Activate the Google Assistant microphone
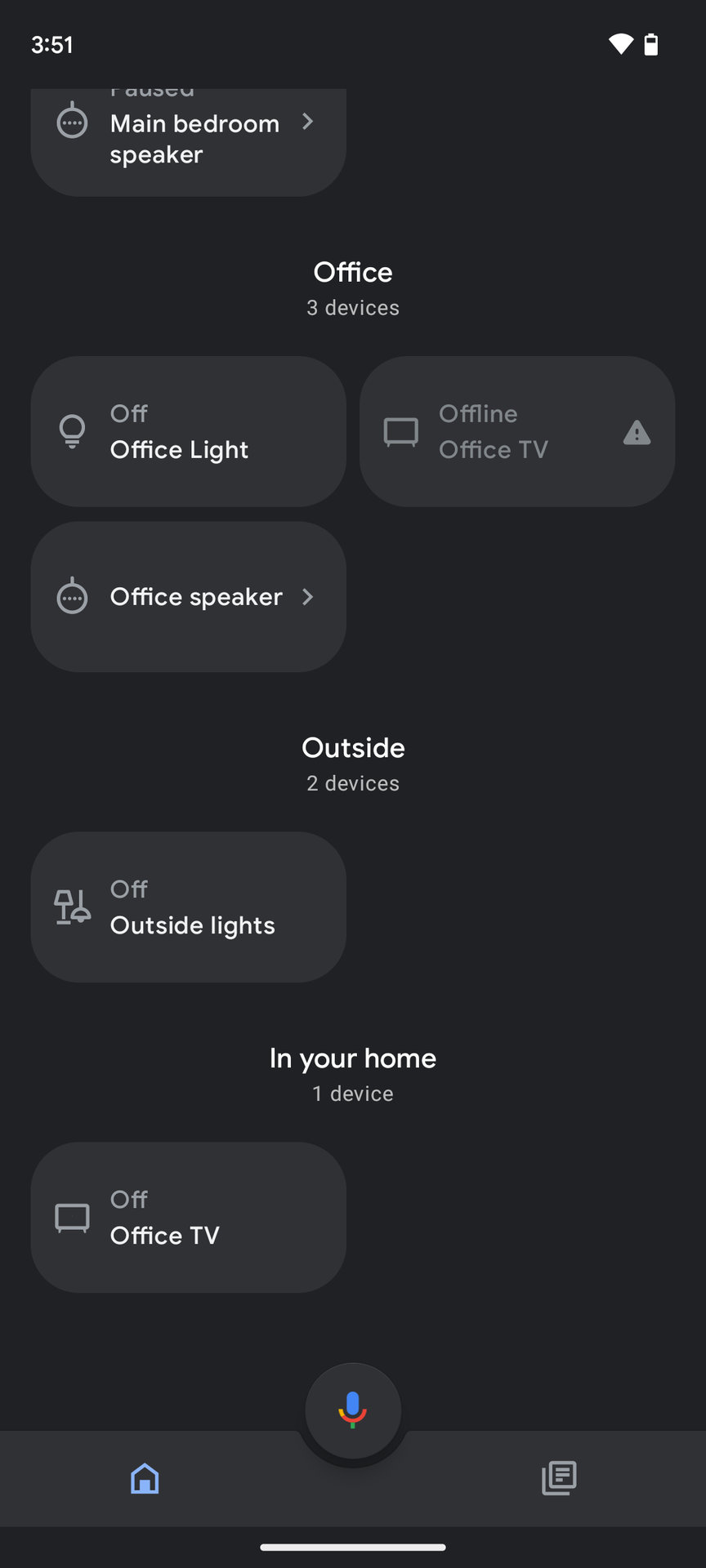Screen dimensions: 706x1568 (353, 1410)
